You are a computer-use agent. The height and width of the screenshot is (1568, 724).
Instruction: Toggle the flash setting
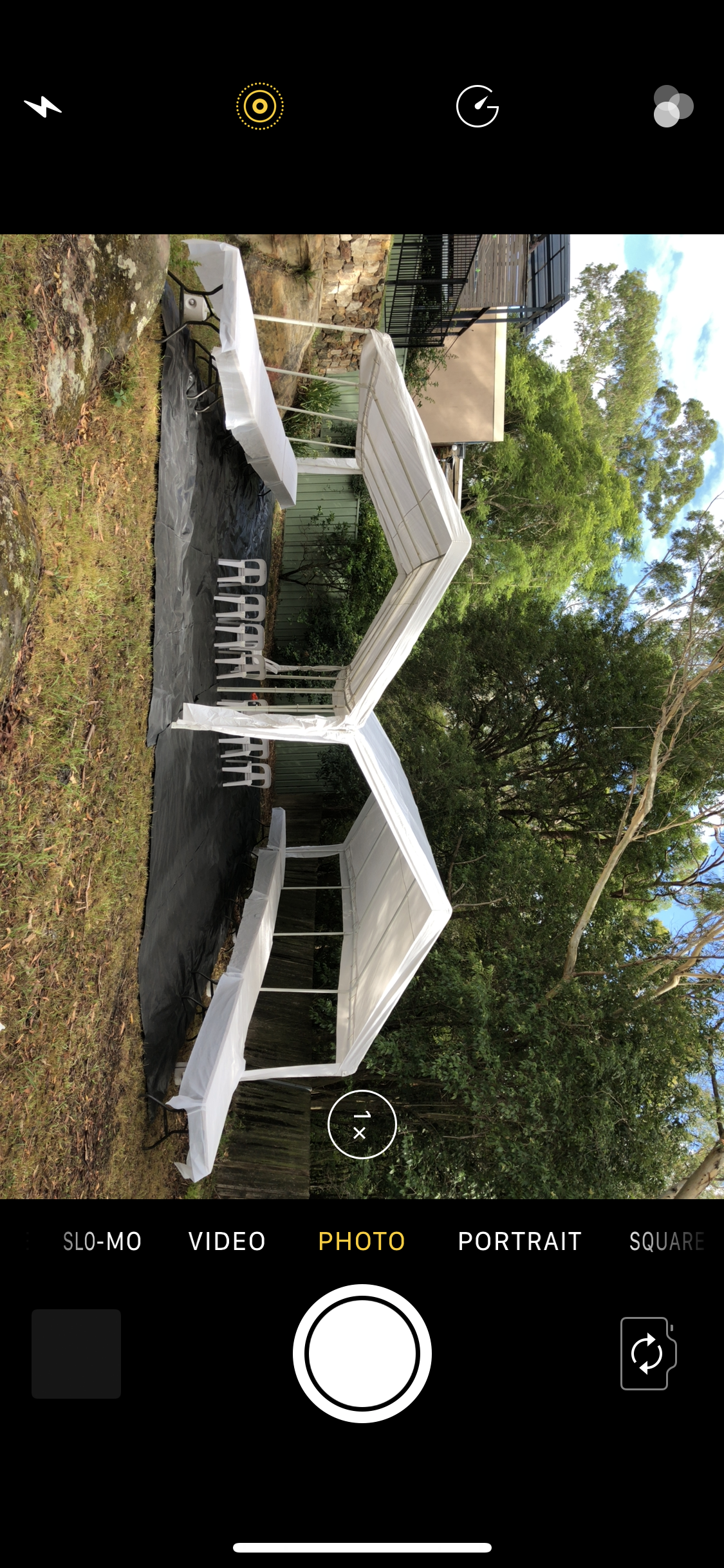tap(43, 106)
